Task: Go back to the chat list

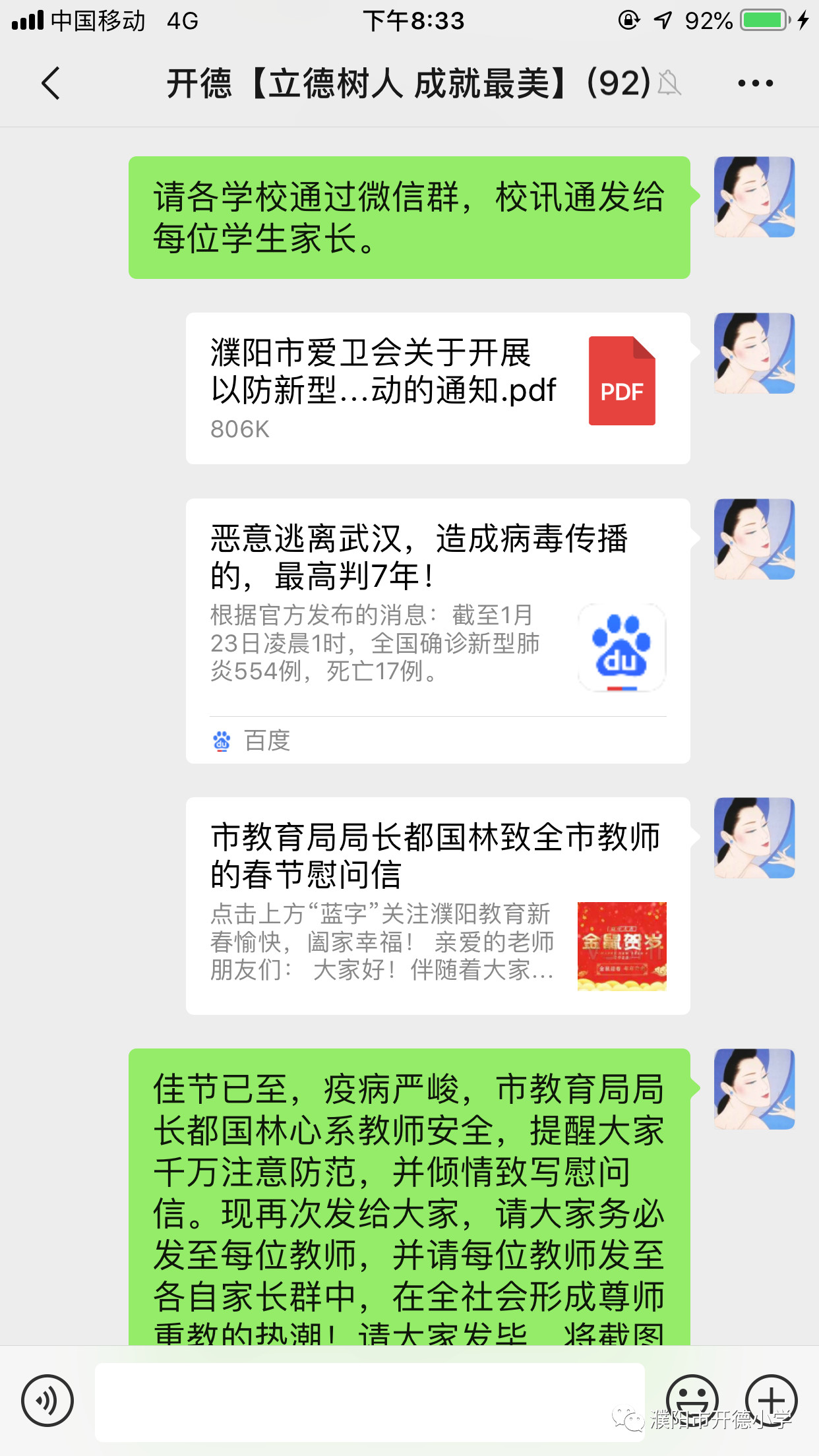Action: (50, 83)
